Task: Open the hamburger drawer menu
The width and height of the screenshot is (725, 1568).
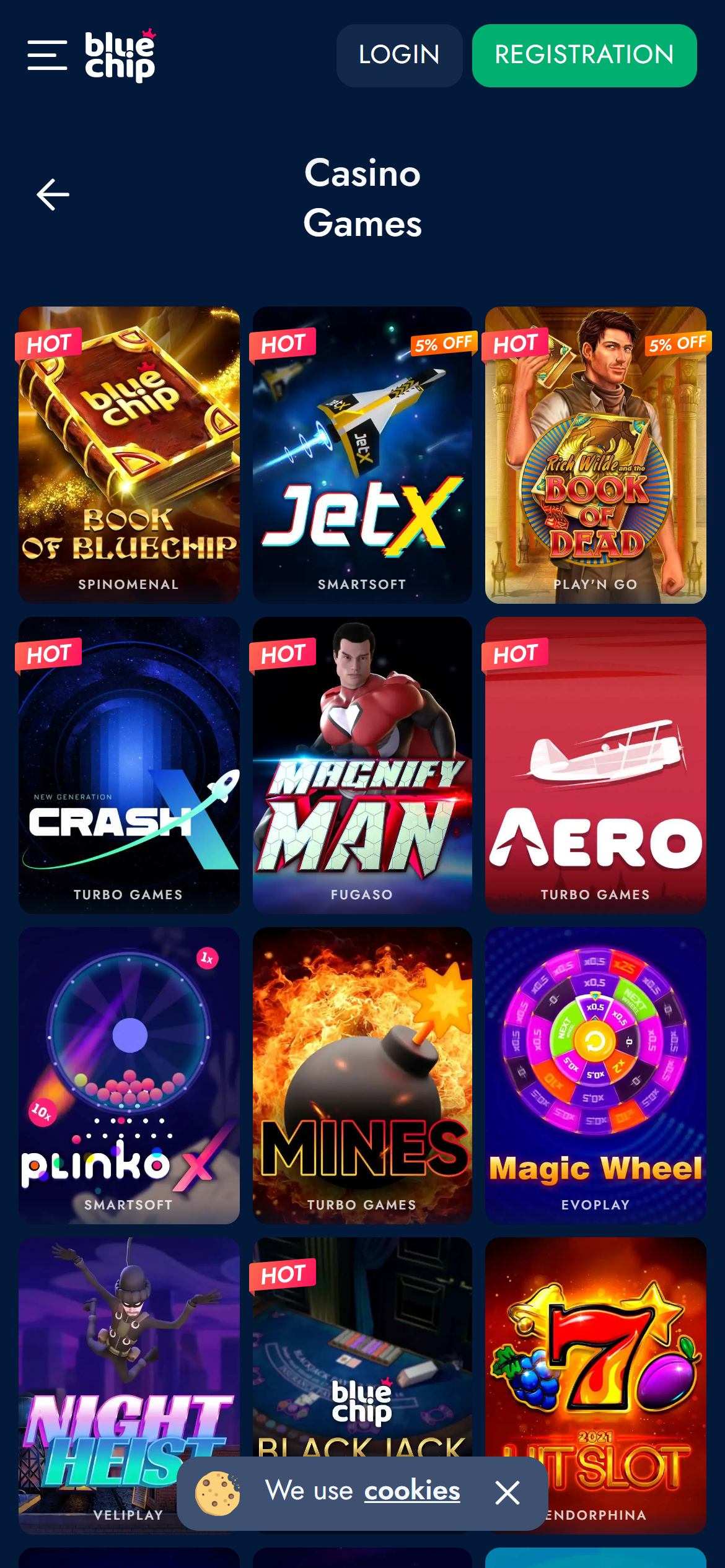Action: [x=47, y=56]
